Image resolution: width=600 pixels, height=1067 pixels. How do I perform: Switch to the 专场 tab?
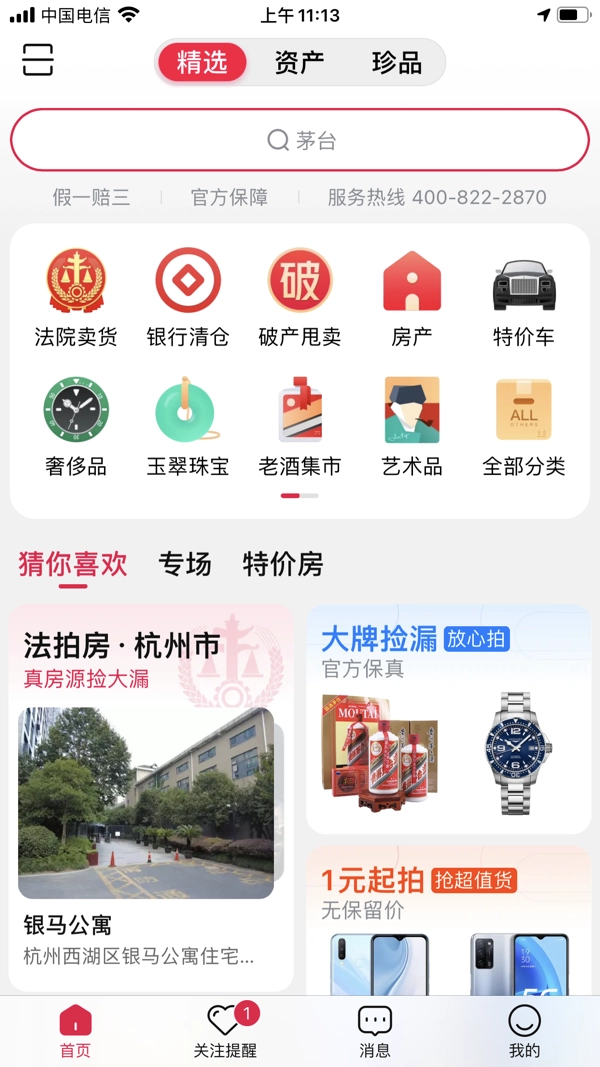coord(185,565)
